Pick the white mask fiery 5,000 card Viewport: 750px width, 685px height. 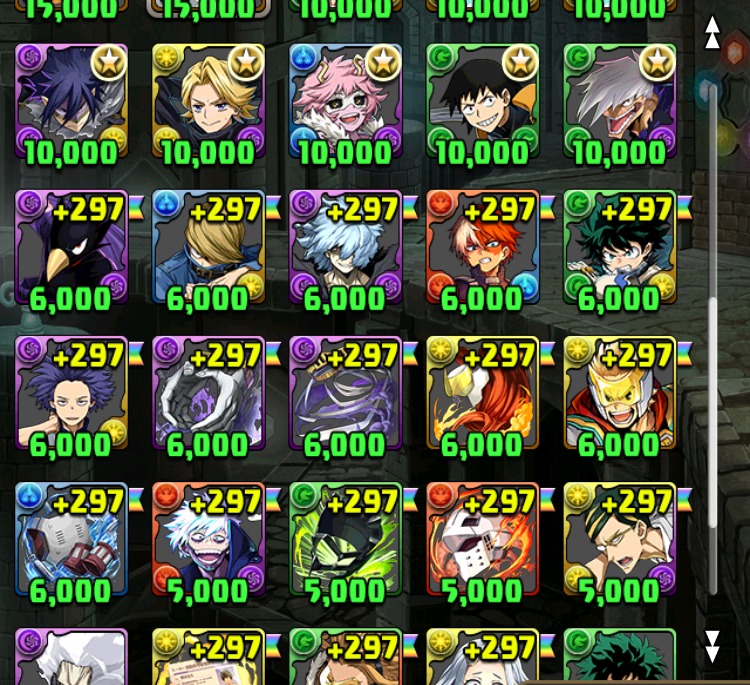pyautogui.click(x=482, y=540)
